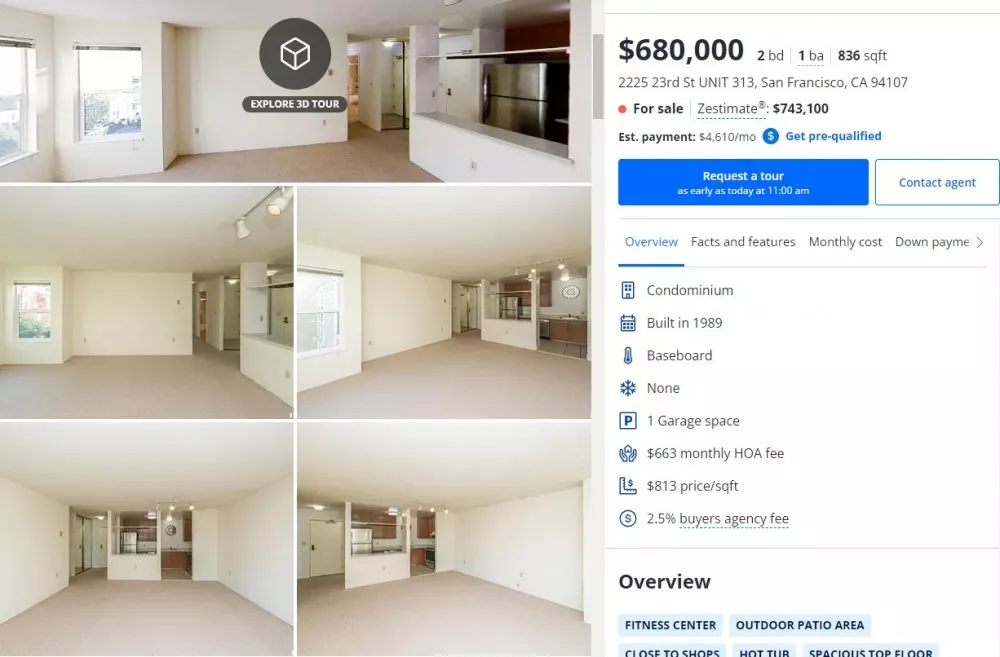Image resolution: width=1000 pixels, height=657 pixels.
Task: Switch to the Monthly cost tab
Action: pyautogui.click(x=845, y=242)
